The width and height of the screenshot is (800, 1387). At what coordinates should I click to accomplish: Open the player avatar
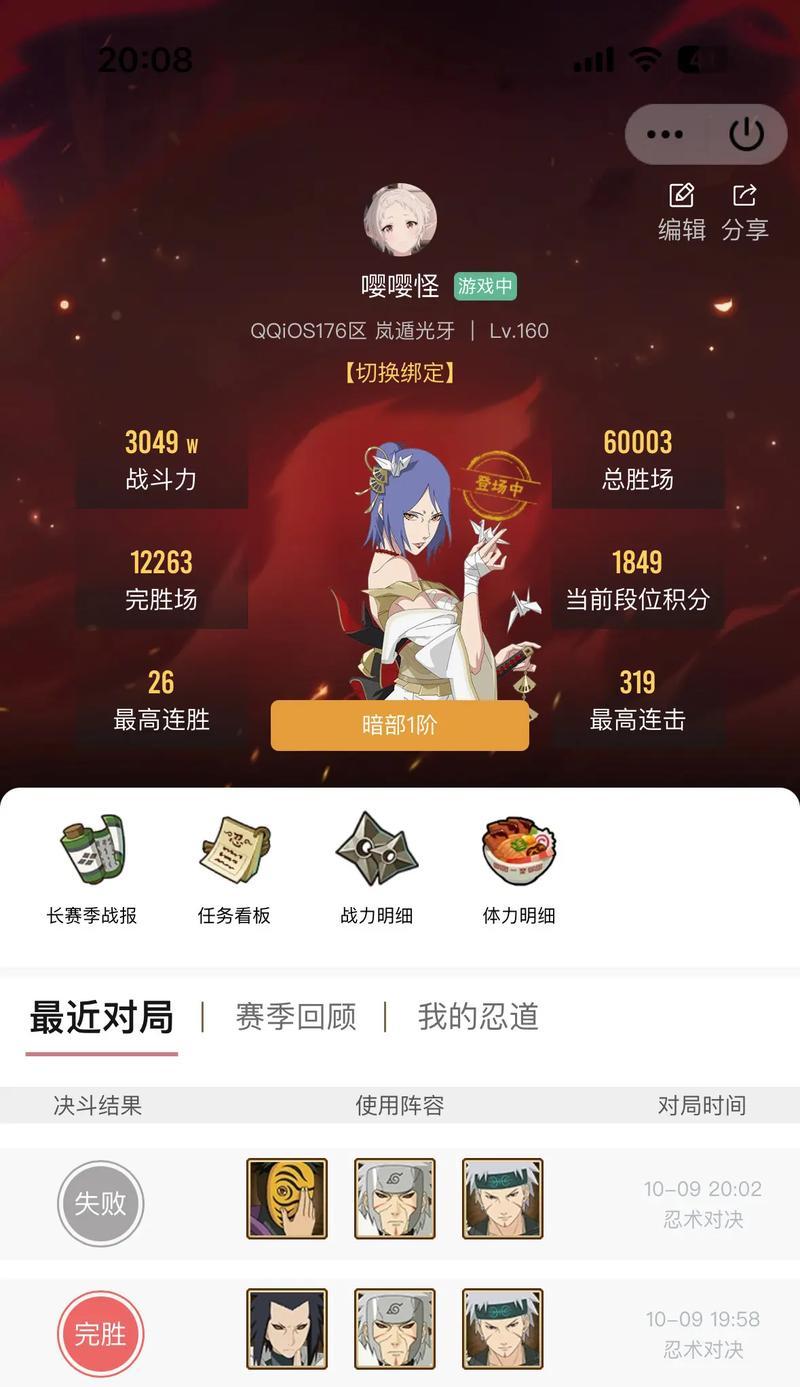click(400, 220)
